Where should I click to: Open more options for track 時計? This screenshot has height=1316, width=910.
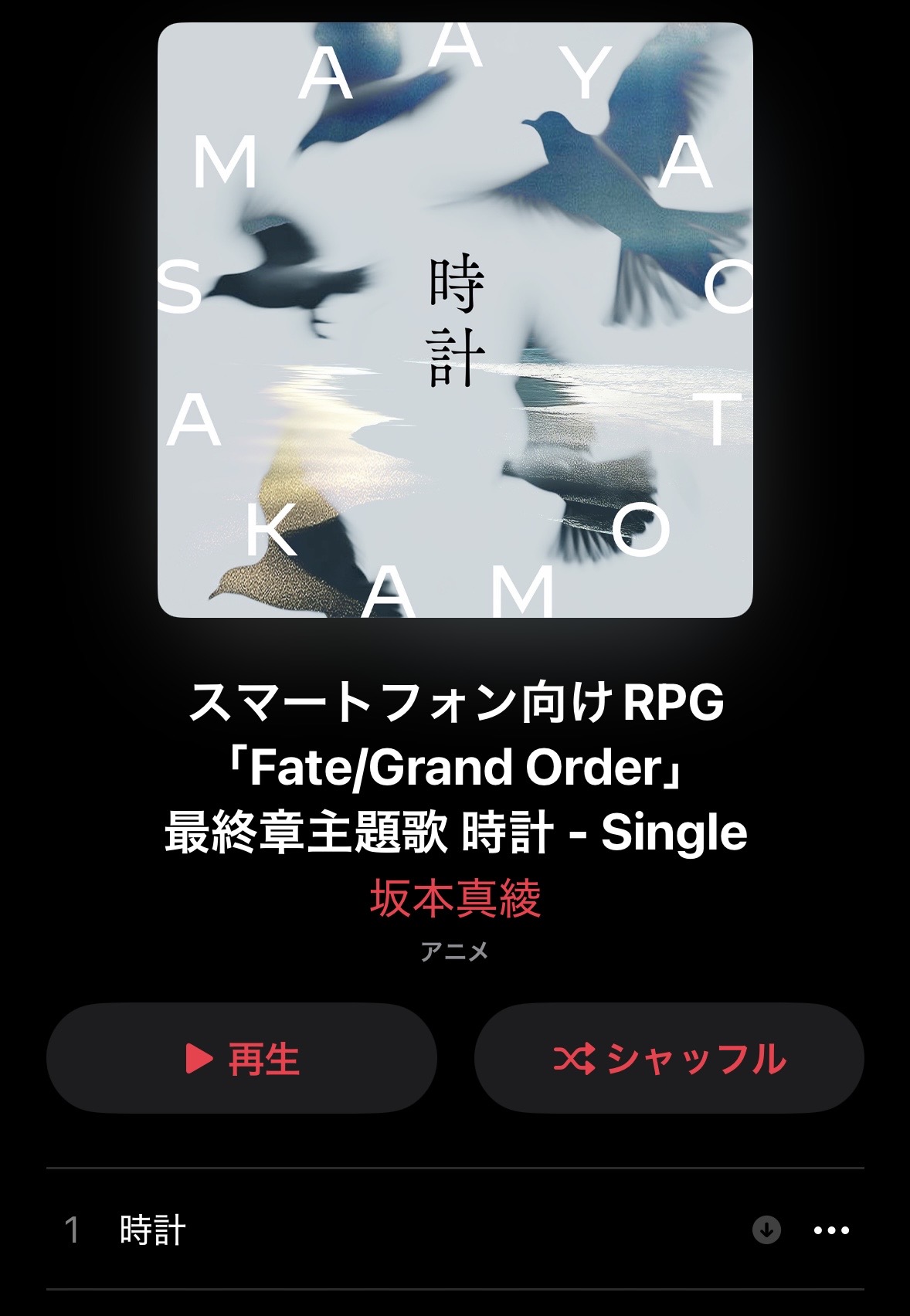(831, 1230)
